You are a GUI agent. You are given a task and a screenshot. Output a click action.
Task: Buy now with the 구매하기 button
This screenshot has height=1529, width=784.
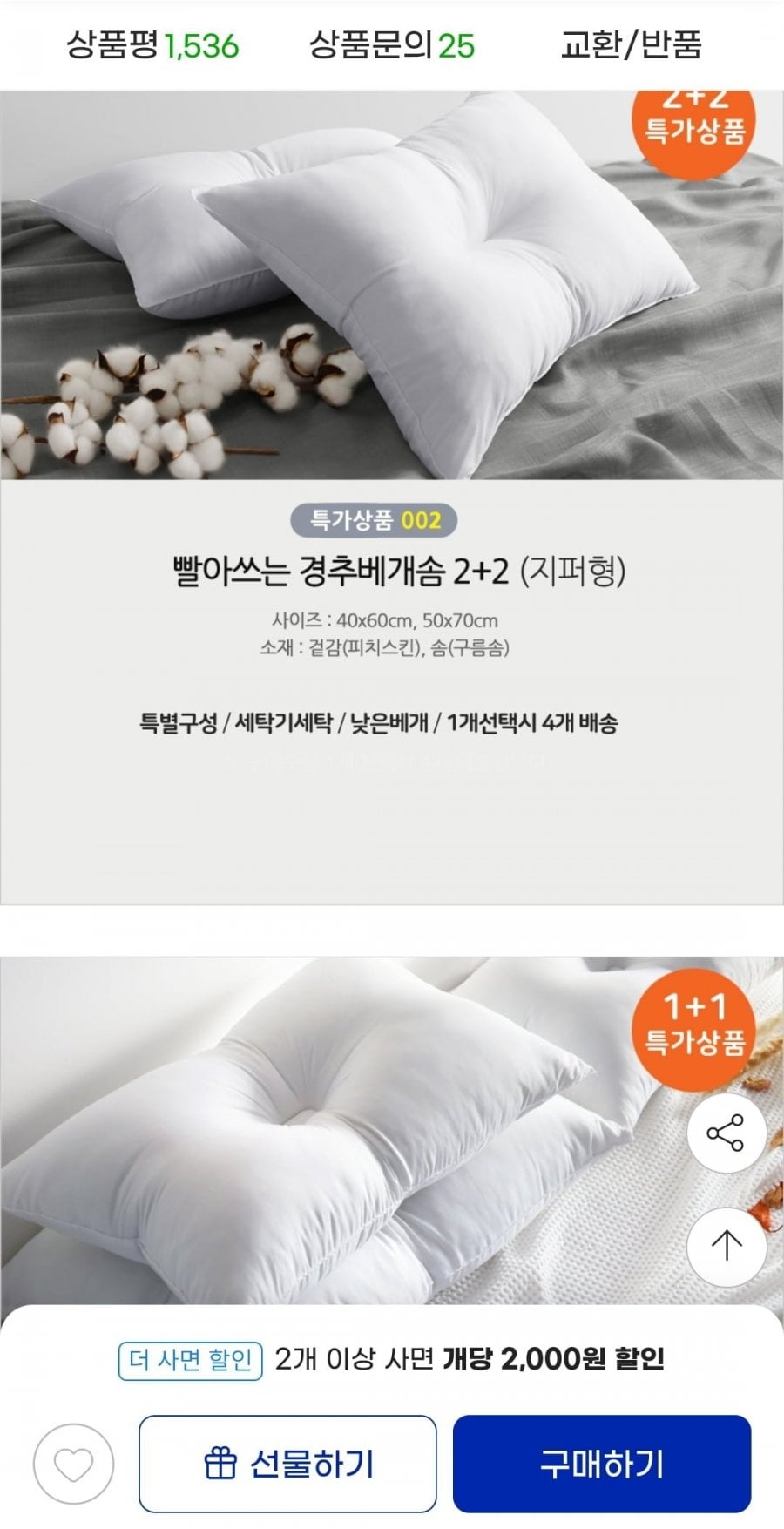click(601, 1465)
